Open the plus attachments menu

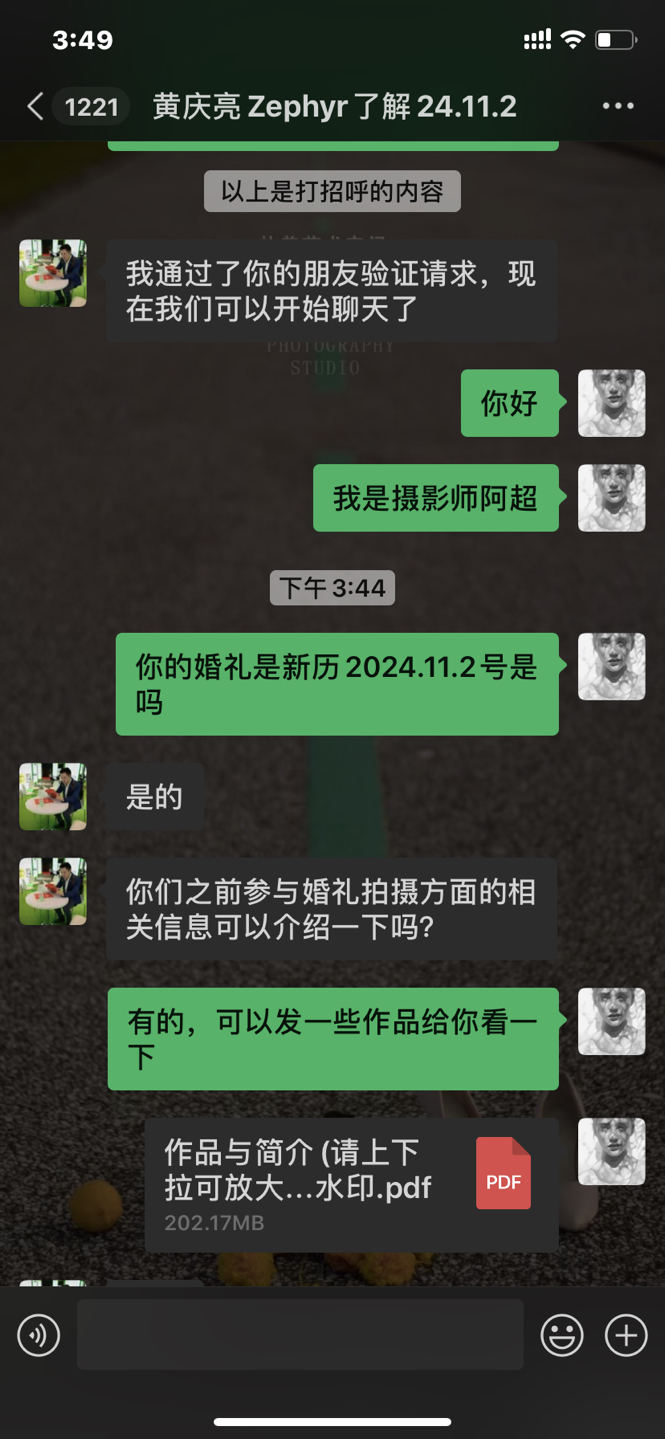626,1335
